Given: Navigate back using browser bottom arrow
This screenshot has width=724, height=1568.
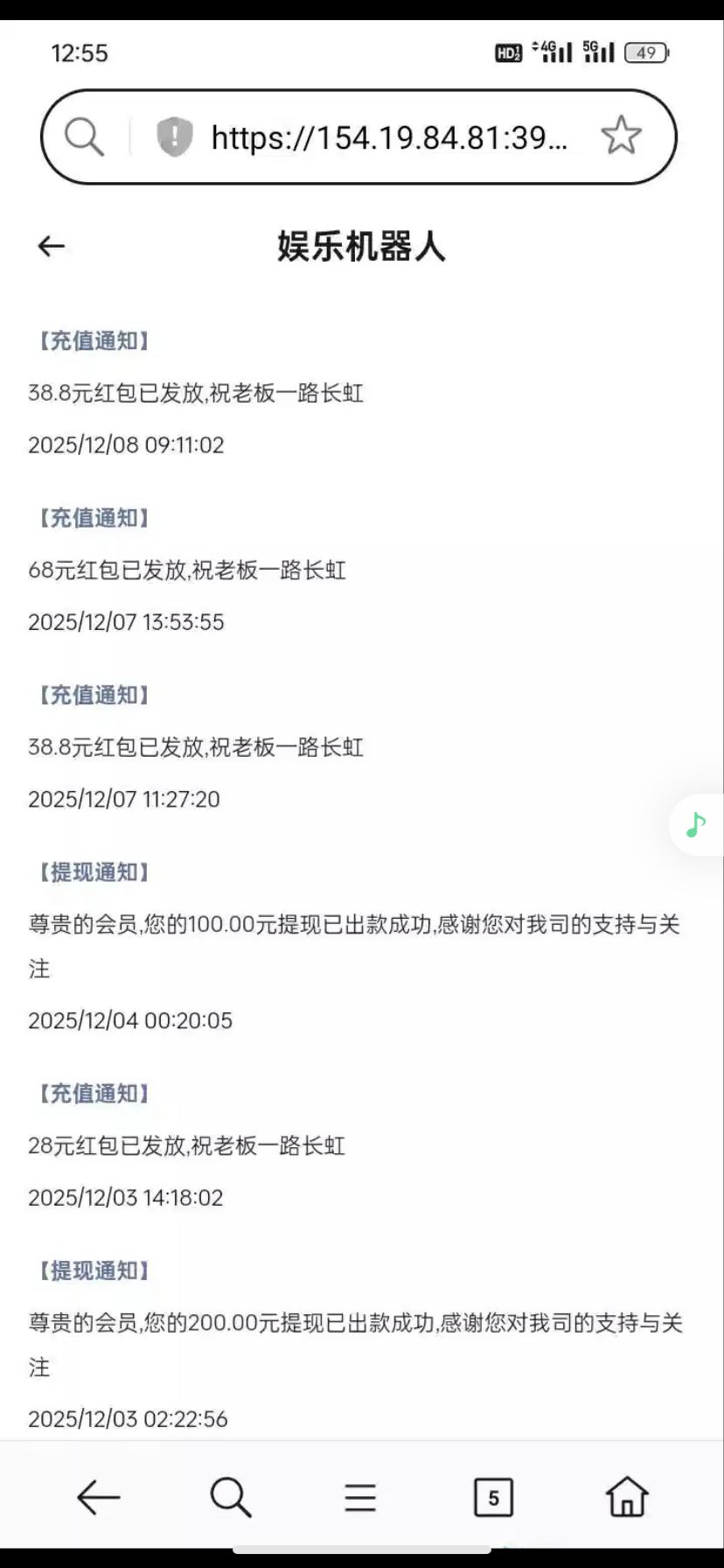Looking at the screenshot, I should (98, 1498).
